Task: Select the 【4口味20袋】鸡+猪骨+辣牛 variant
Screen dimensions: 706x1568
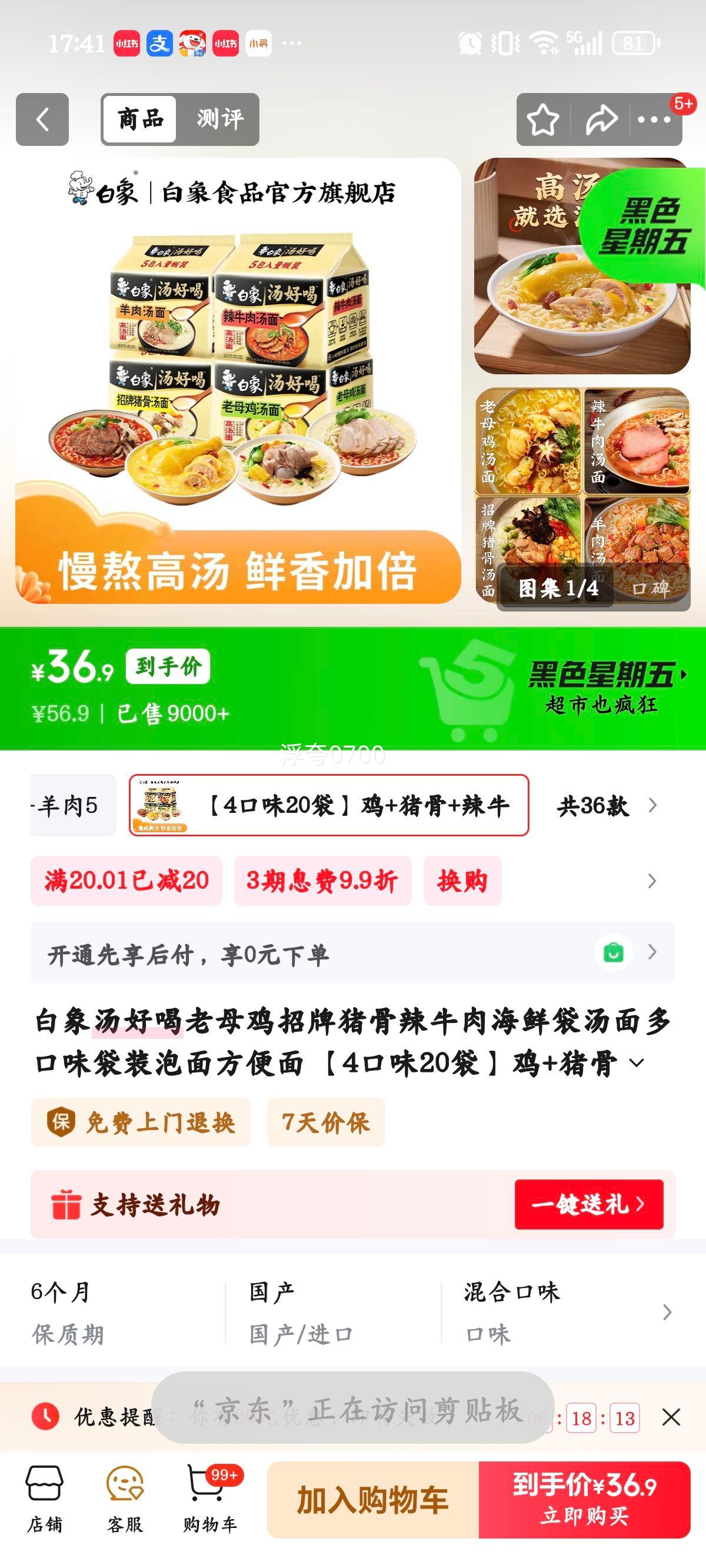Action: pos(329,803)
